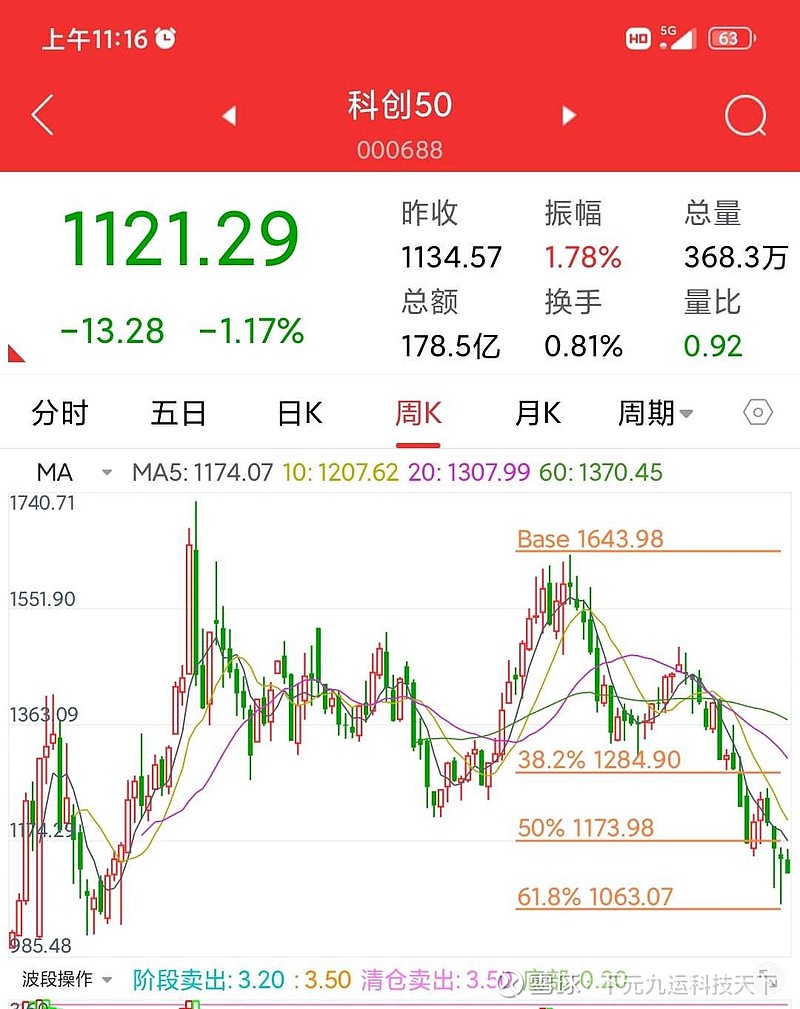Open chart settings via the hexagon icon
Screen dimensions: 800x1009
758,412
